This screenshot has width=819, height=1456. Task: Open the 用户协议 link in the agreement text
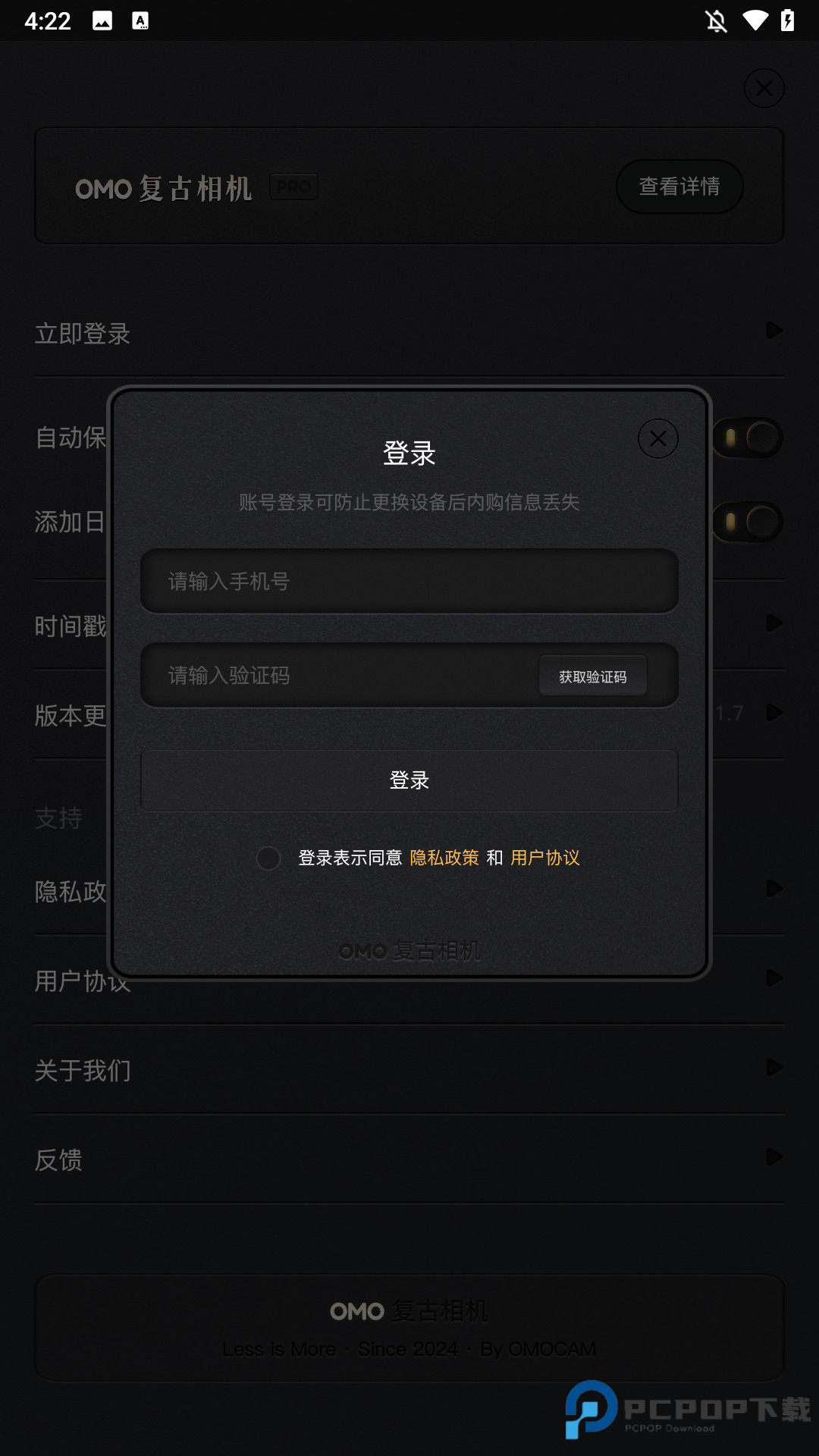tap(544, 857)
